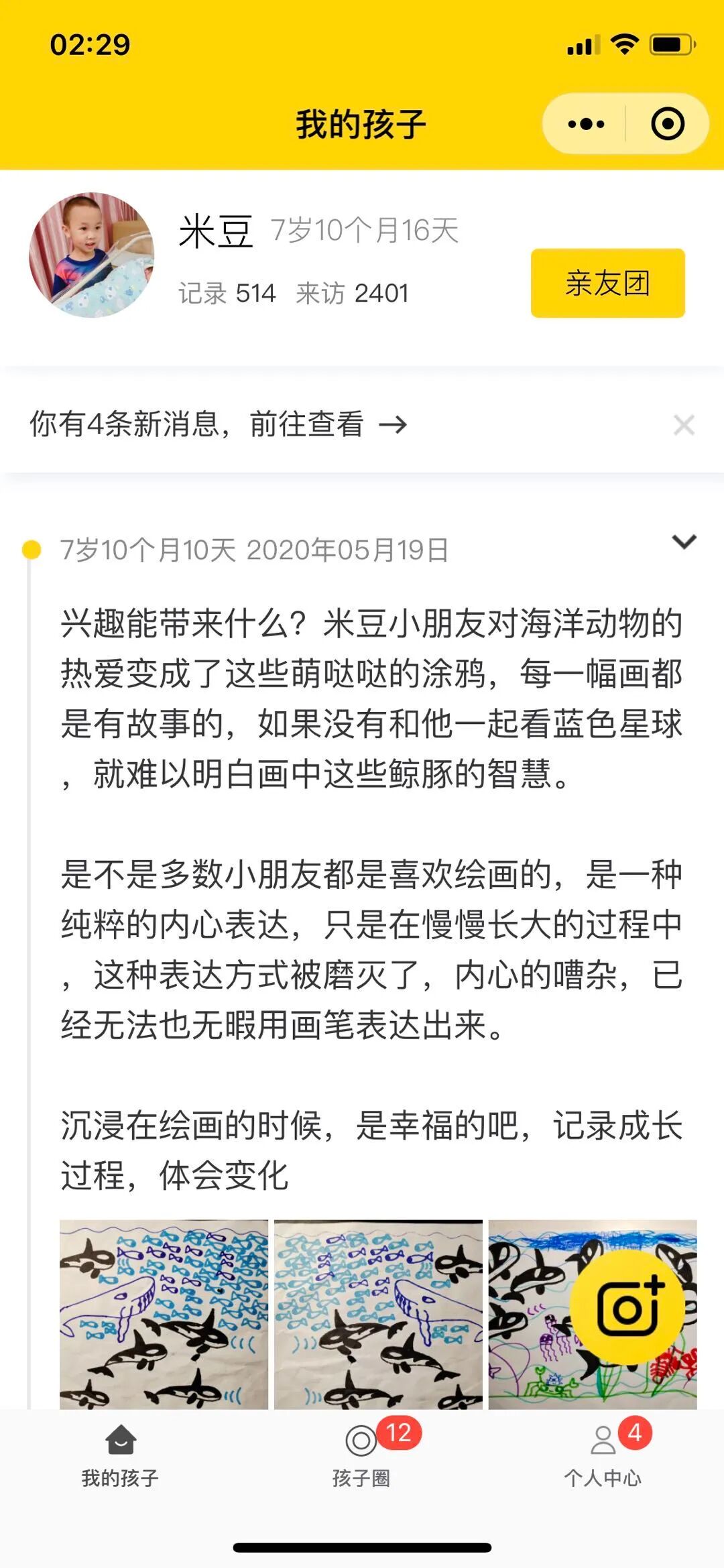Switch to the 个人中心 tab

coord(603,1454)
